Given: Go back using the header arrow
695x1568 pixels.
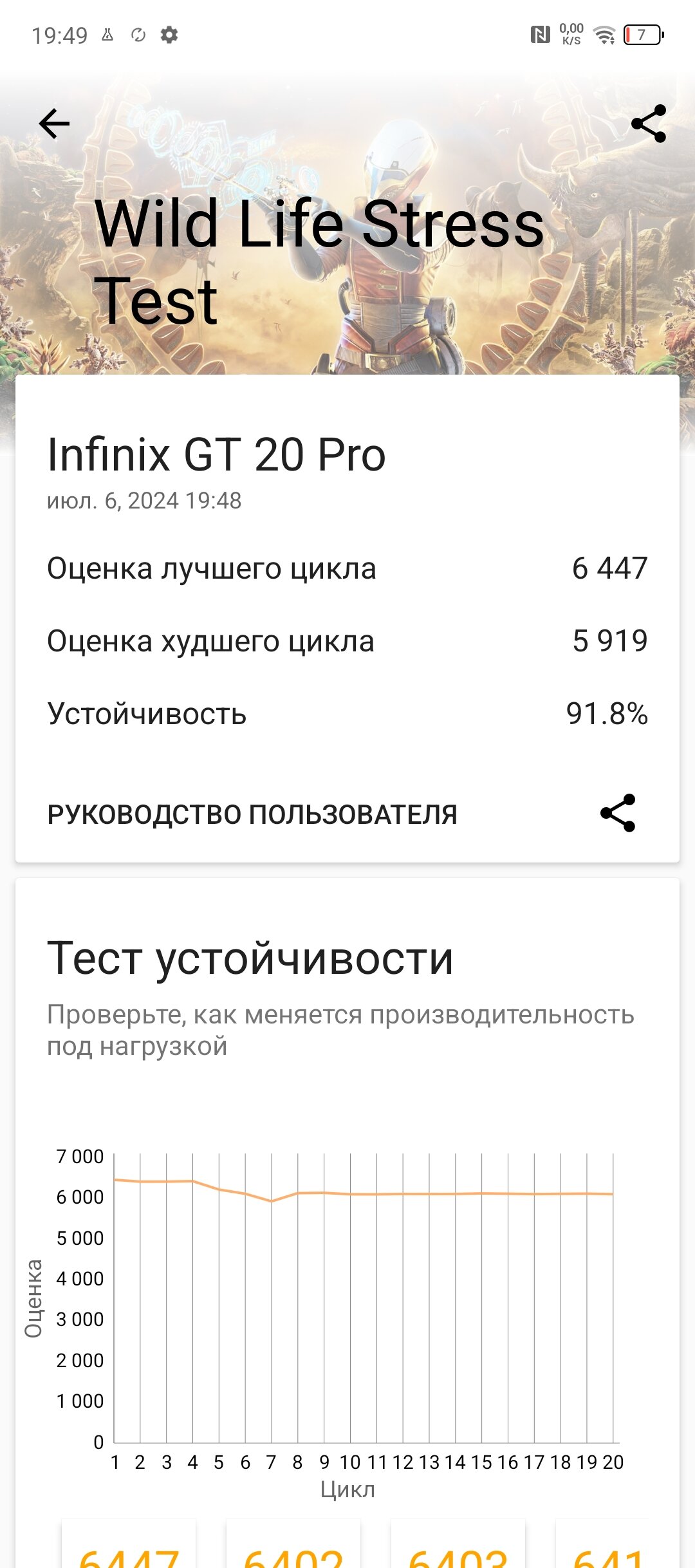Looking at the screenshot, I should click(54, 124).
